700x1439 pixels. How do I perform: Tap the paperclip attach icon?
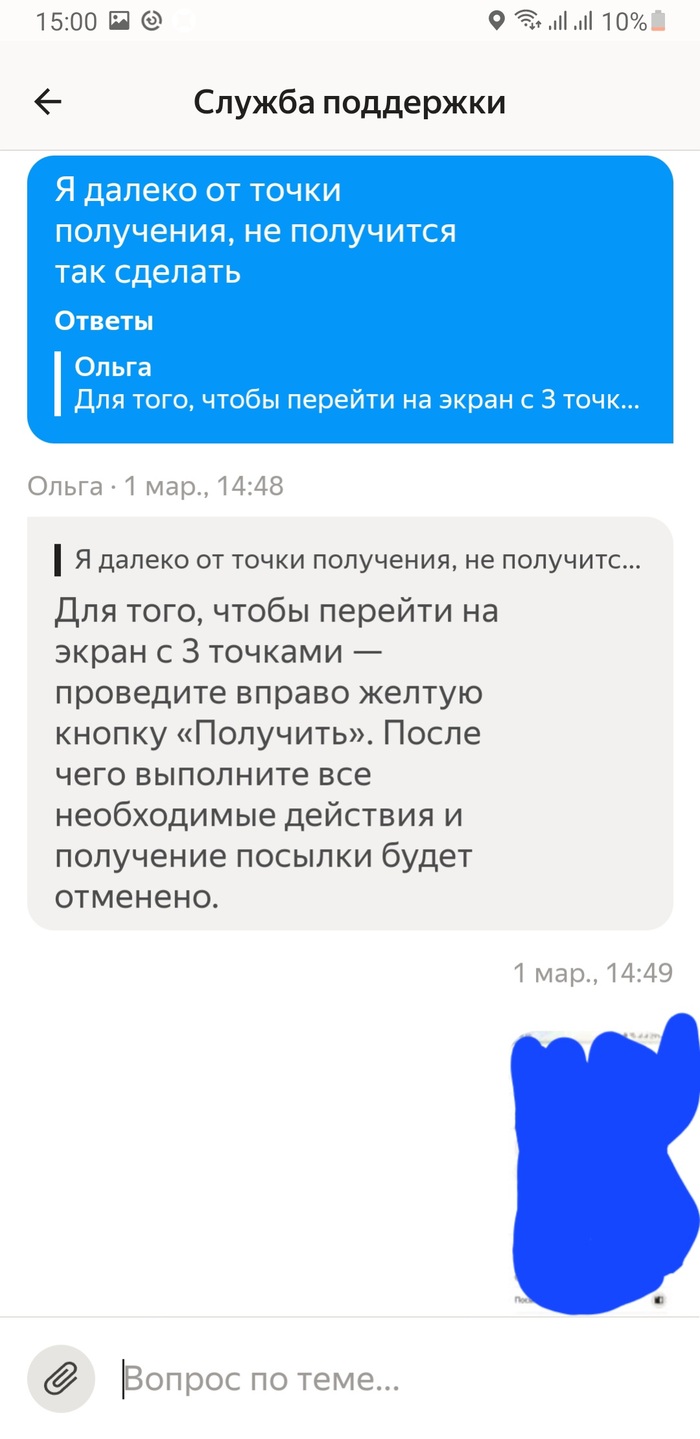point(61,1381)
